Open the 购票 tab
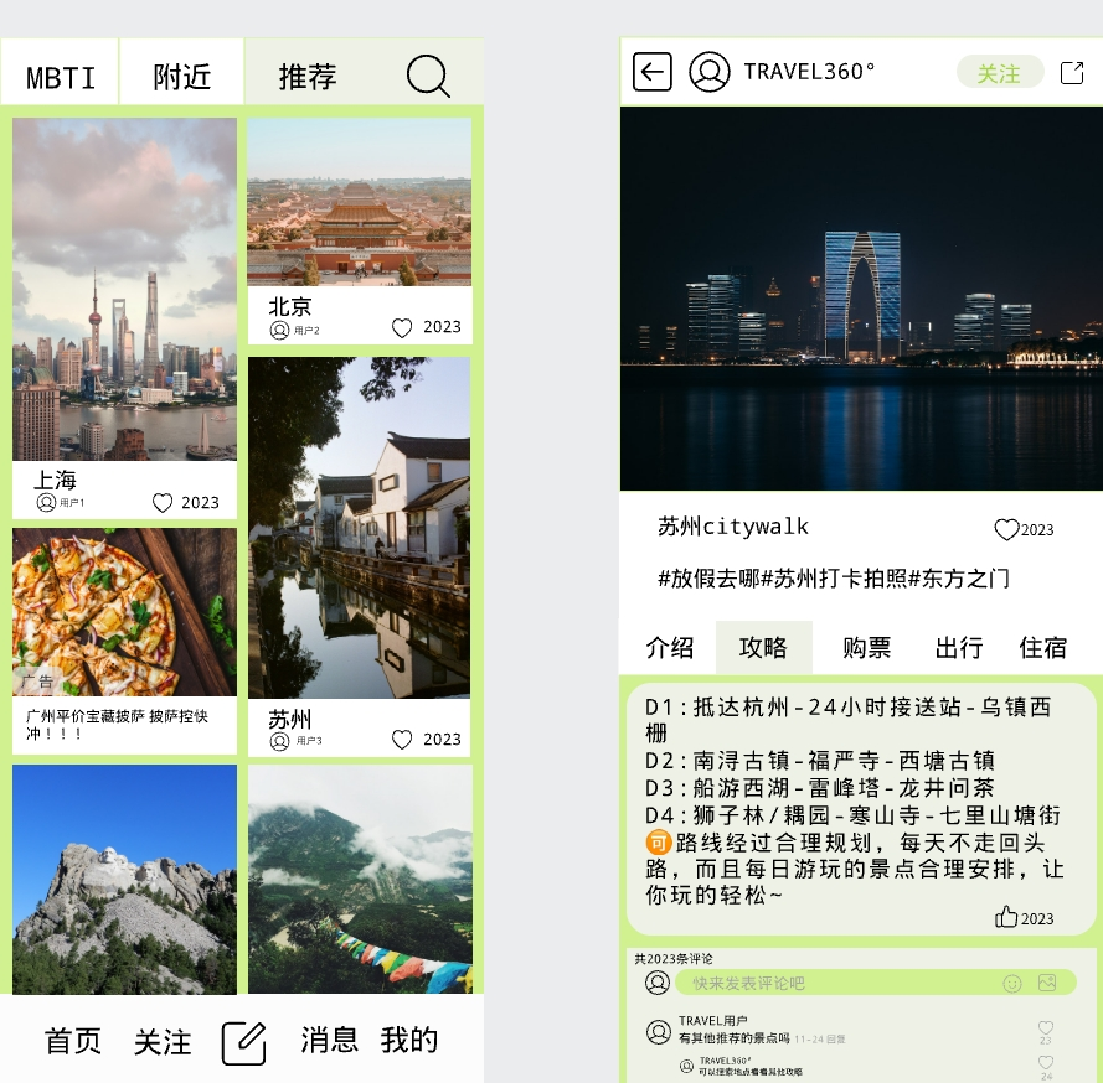1104x1083 pixels. 867,647
